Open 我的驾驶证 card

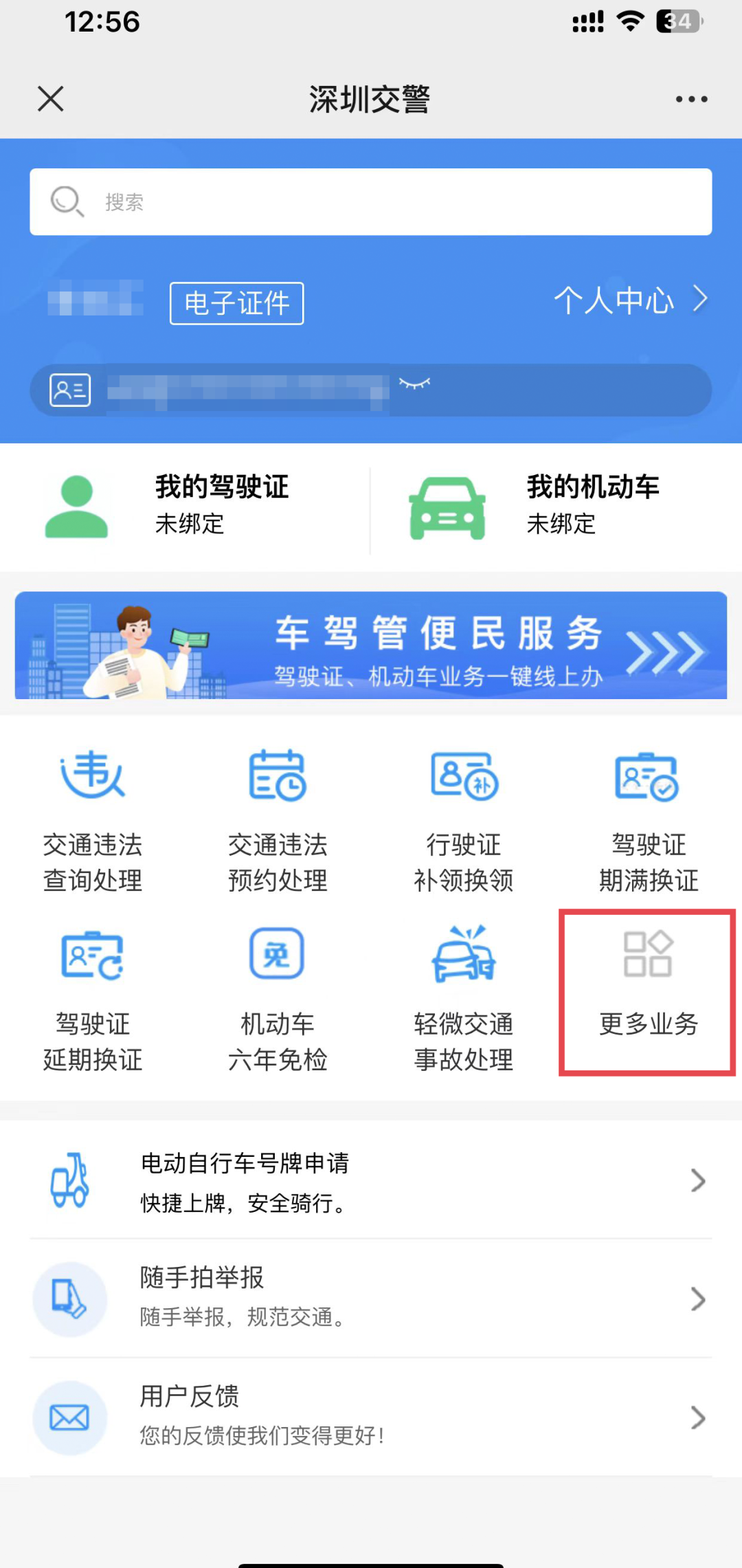click(185, 507)
